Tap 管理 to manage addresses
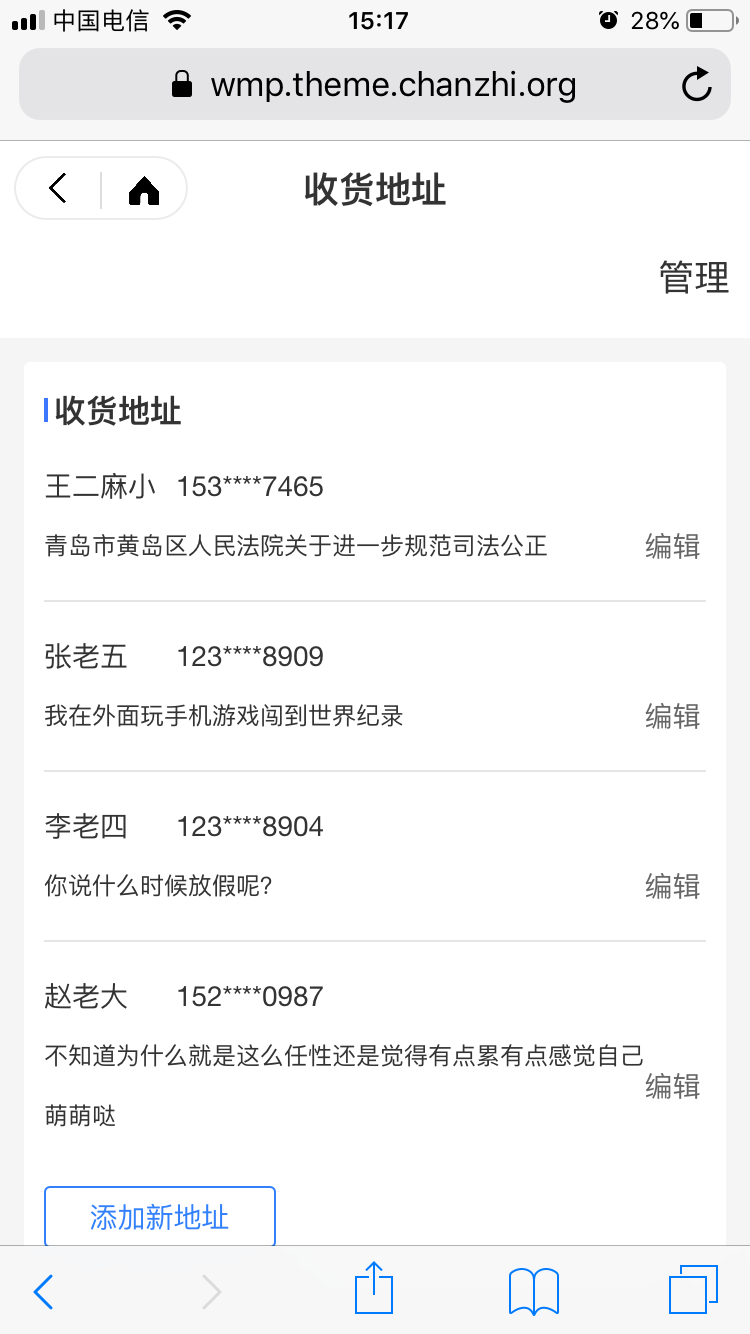750x1334 pixels. [x=694, y=277]
